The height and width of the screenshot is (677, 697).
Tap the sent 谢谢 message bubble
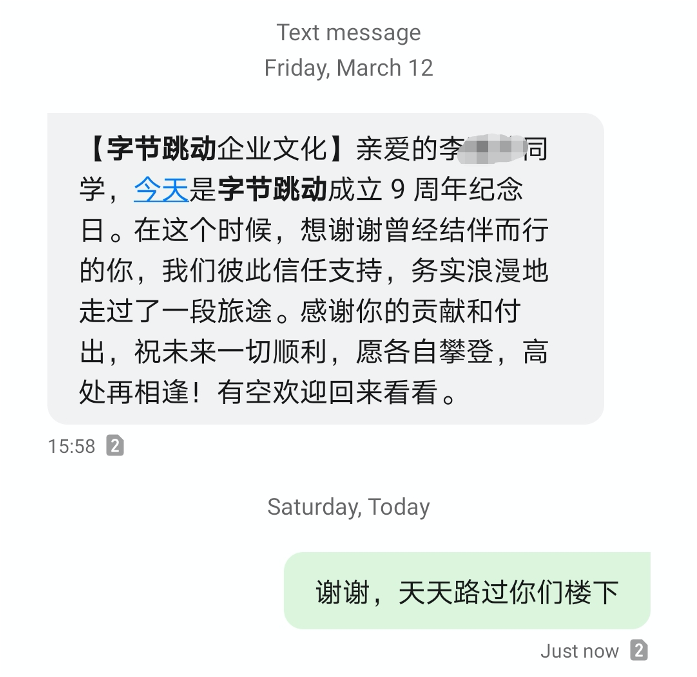click(467, 590)
